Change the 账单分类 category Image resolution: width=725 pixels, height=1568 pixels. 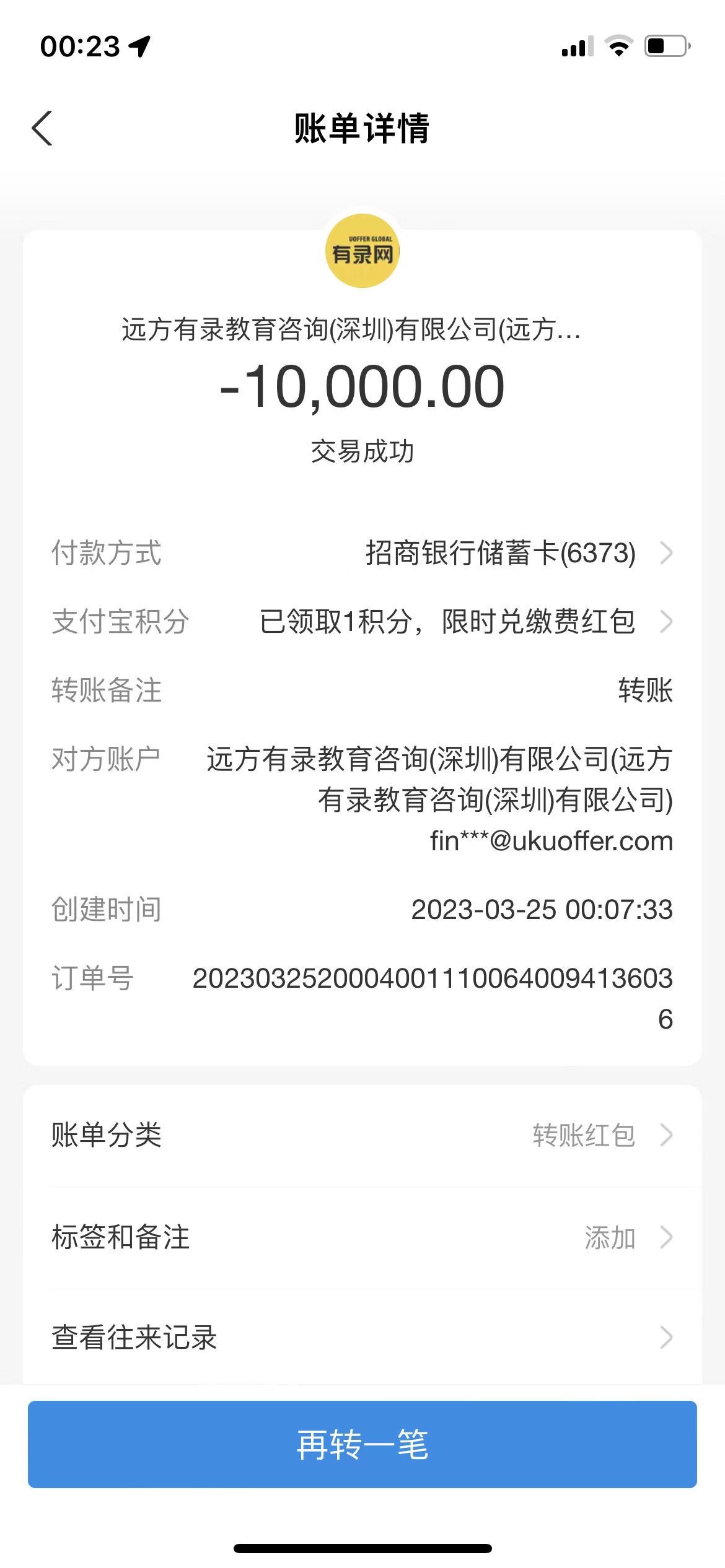[x=362, y=1135]
